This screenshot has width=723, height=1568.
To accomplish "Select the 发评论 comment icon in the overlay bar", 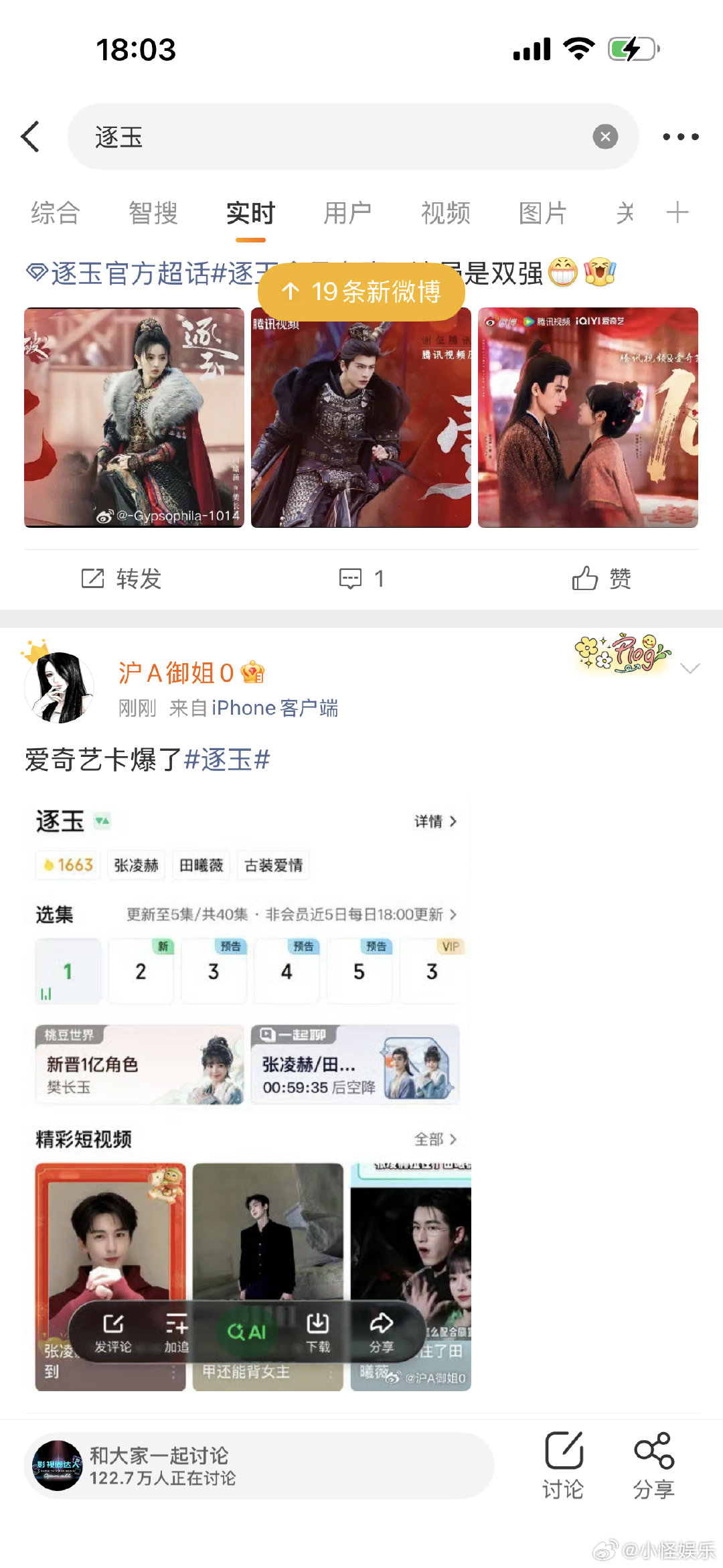I will click(115, 1333).
